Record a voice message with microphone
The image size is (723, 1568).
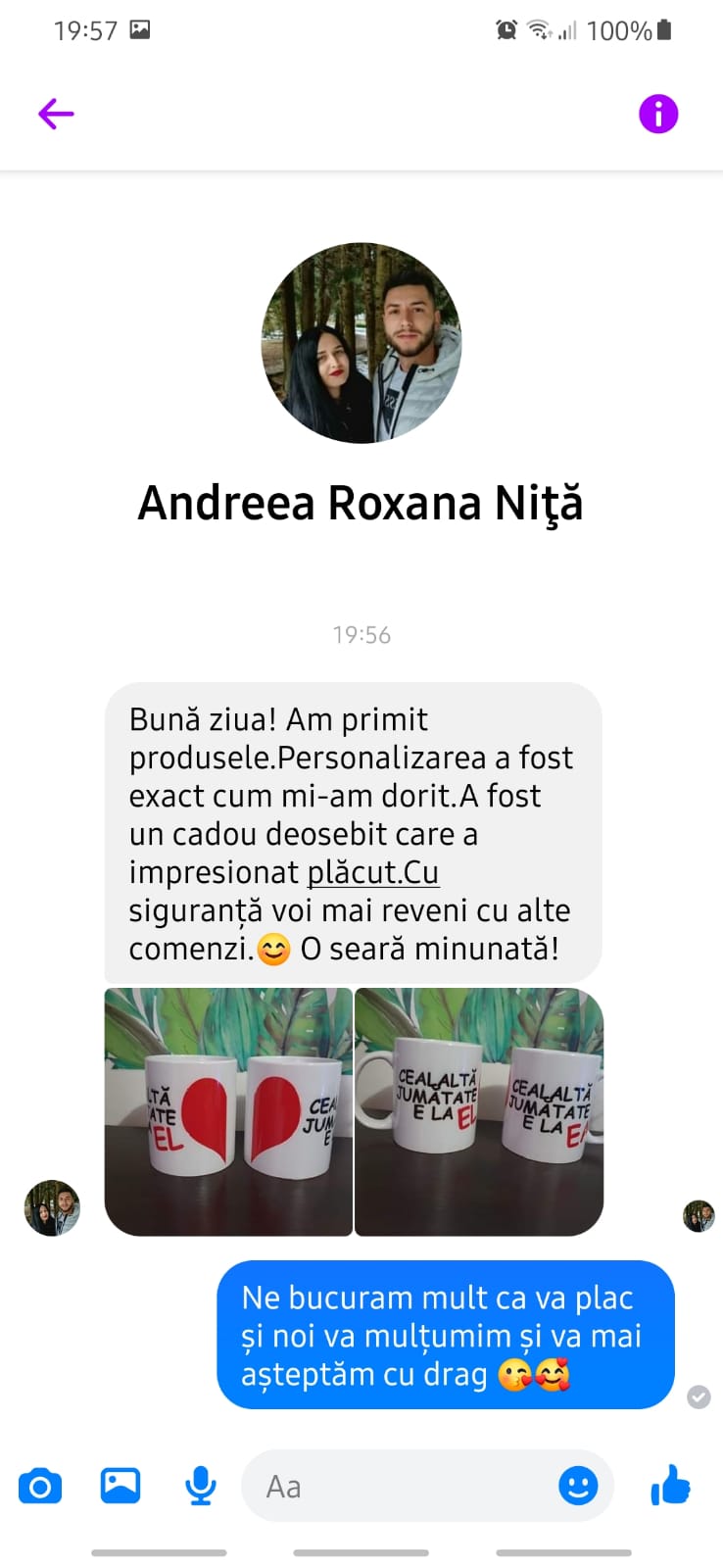[x=201, y=1486]
